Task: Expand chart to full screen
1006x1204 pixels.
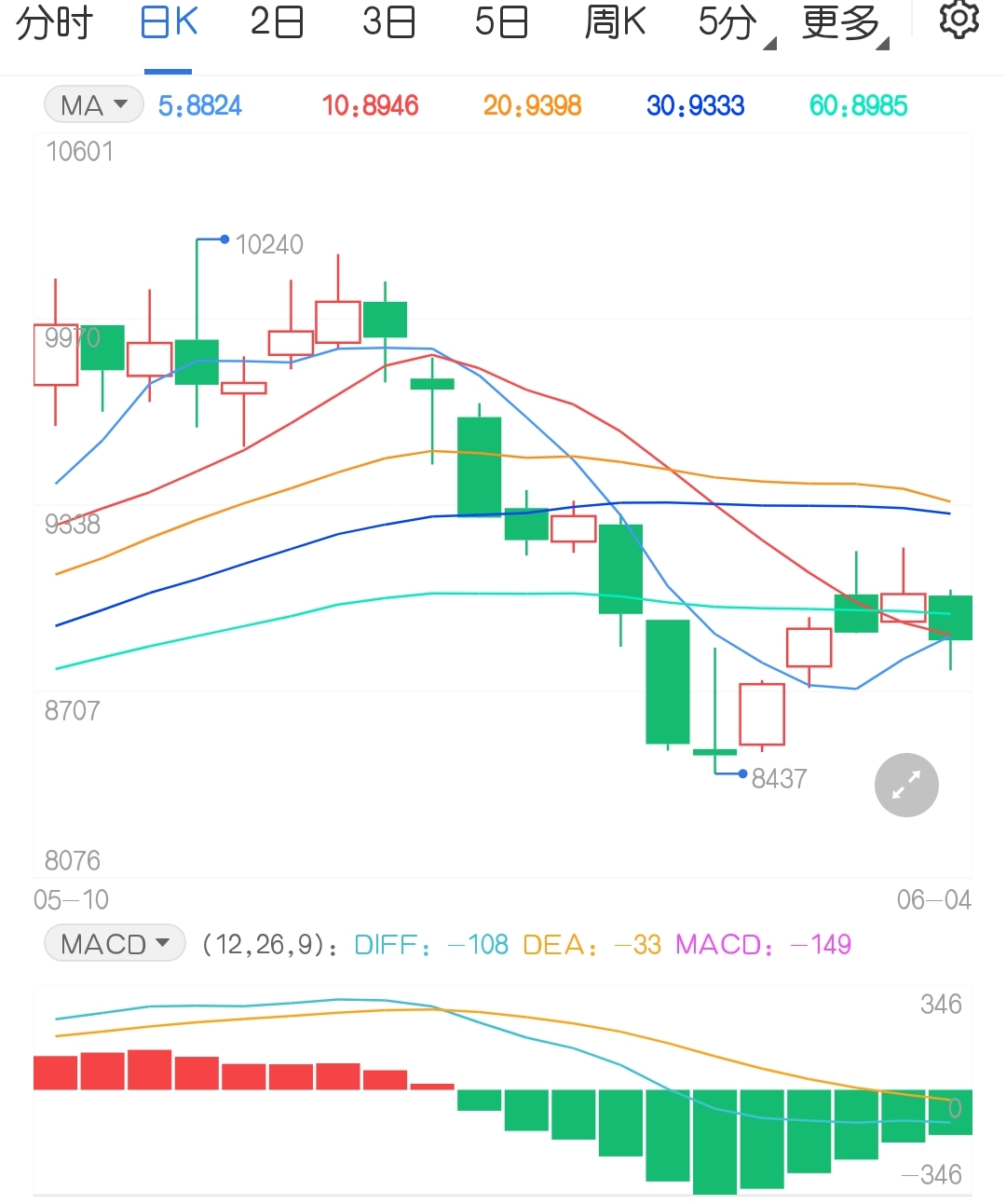Action: tap(906, 785)
